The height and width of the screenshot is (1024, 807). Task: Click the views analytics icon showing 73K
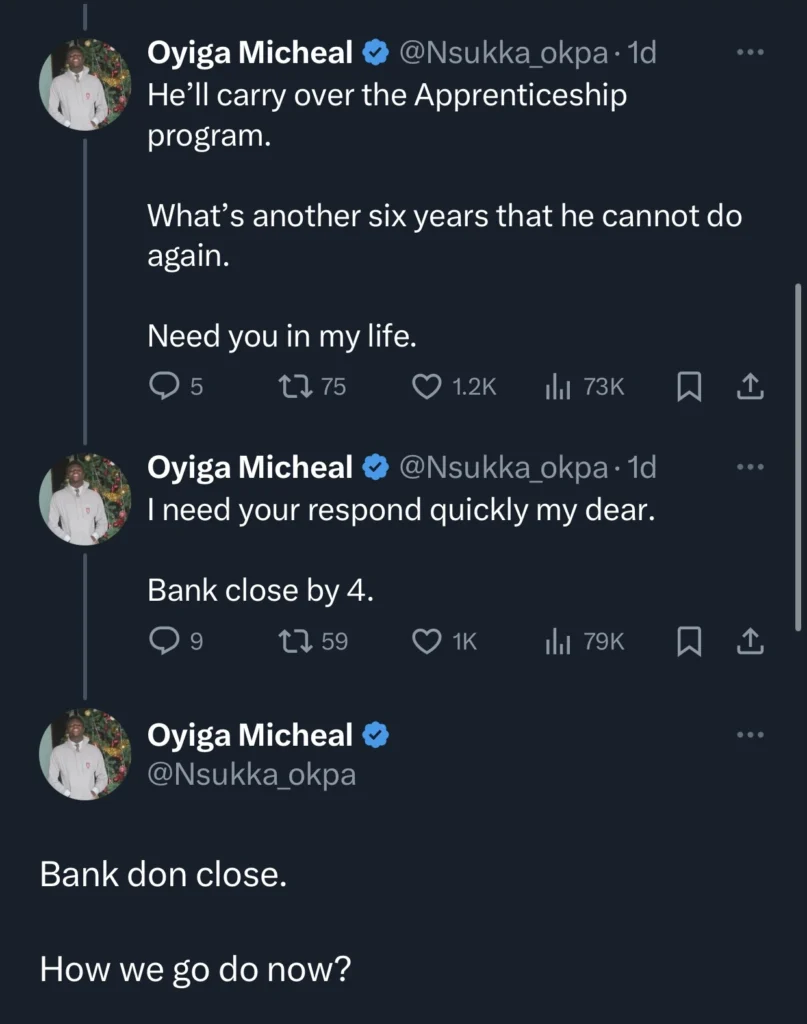(559, 386)
